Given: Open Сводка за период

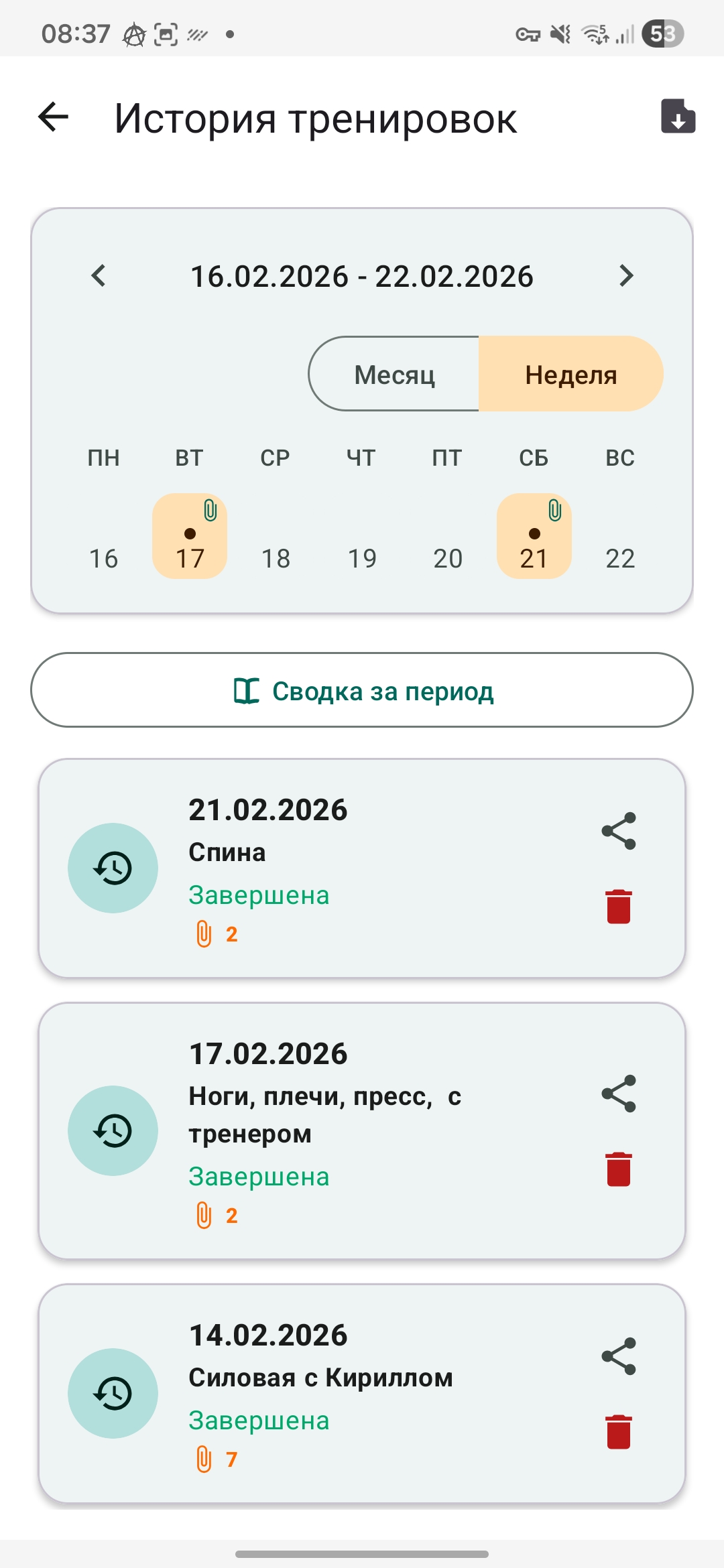Looking at the screenshot, I should 362,690.
